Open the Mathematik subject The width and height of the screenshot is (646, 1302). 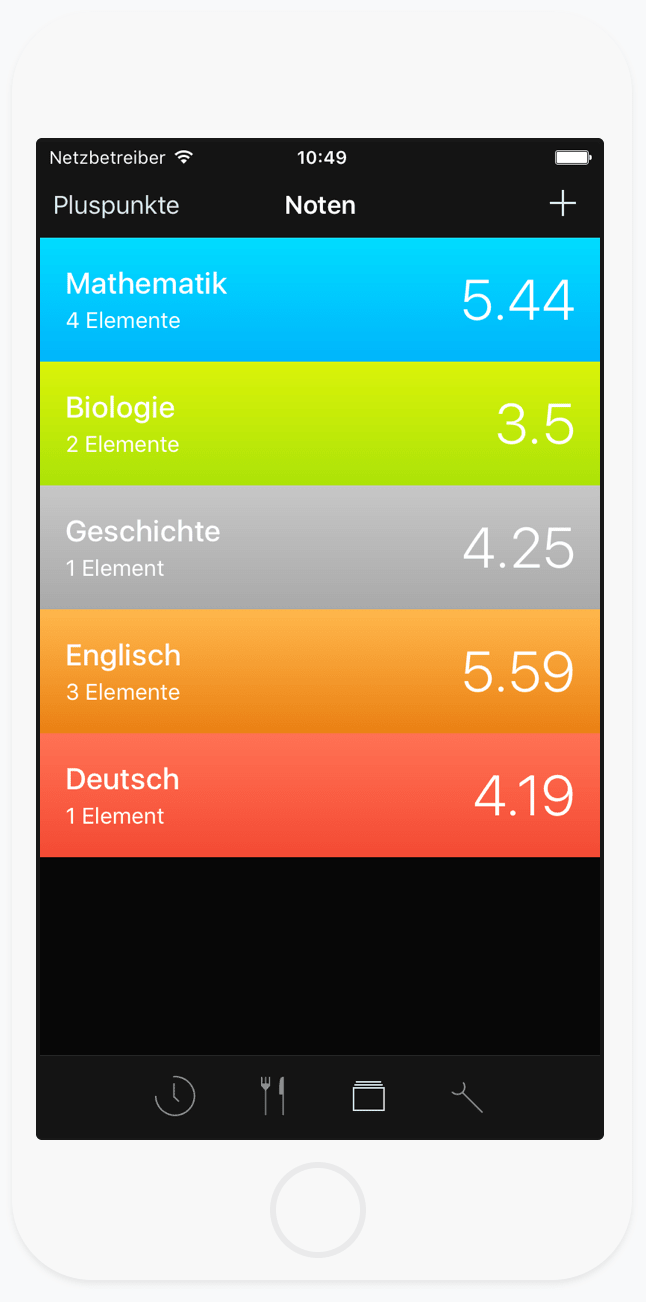pos(320,300)
